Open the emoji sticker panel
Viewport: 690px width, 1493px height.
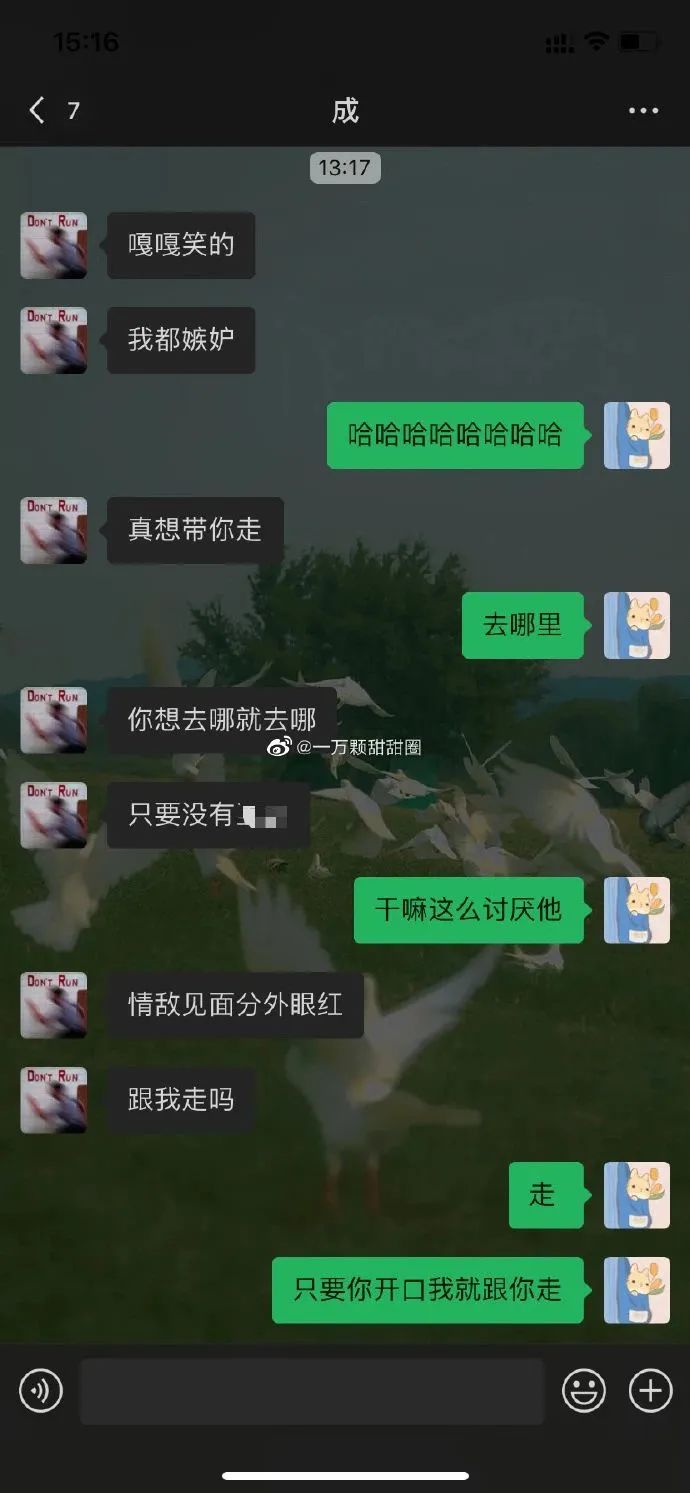[583, 1390]
